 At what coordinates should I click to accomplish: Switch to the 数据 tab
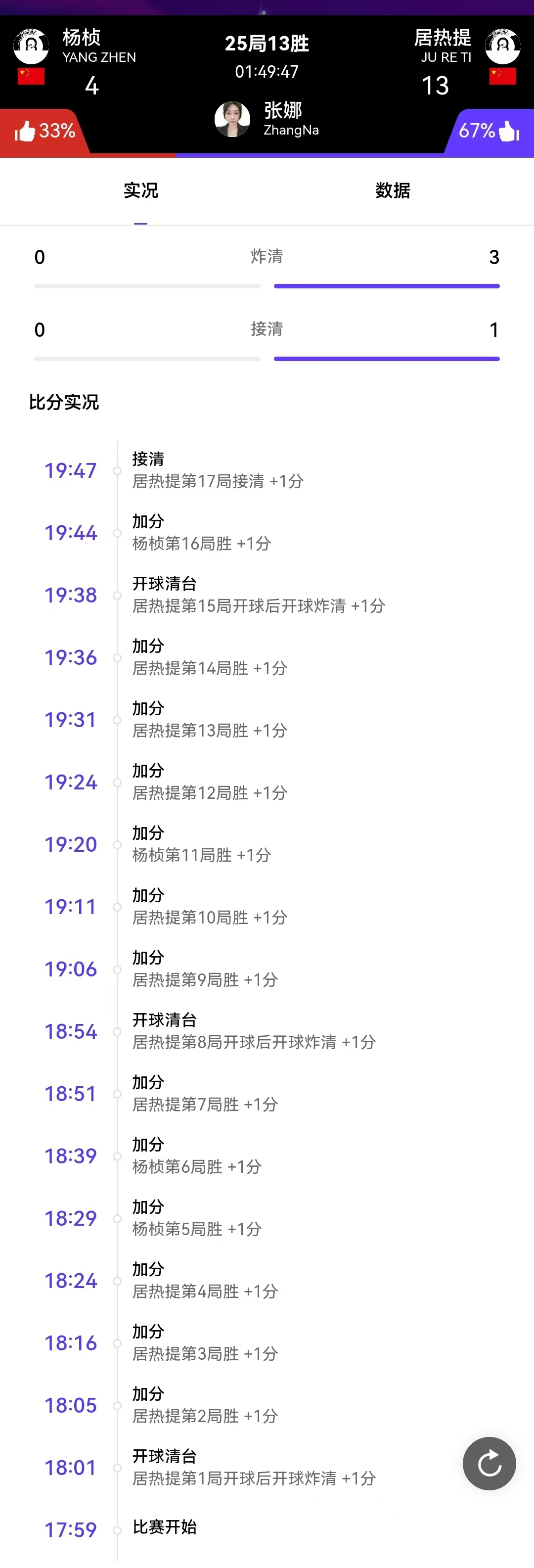(392, 190)
